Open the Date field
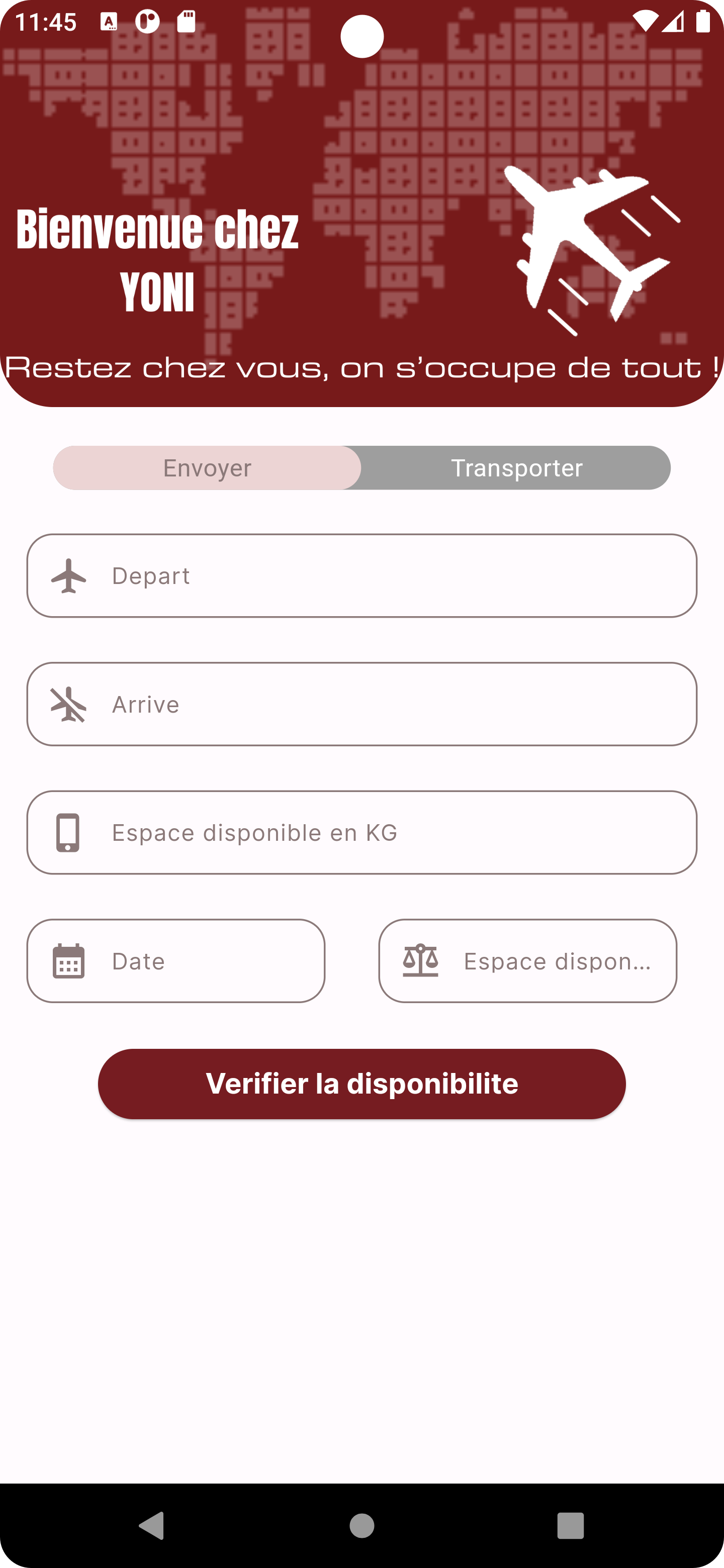 tap(176, 961)
